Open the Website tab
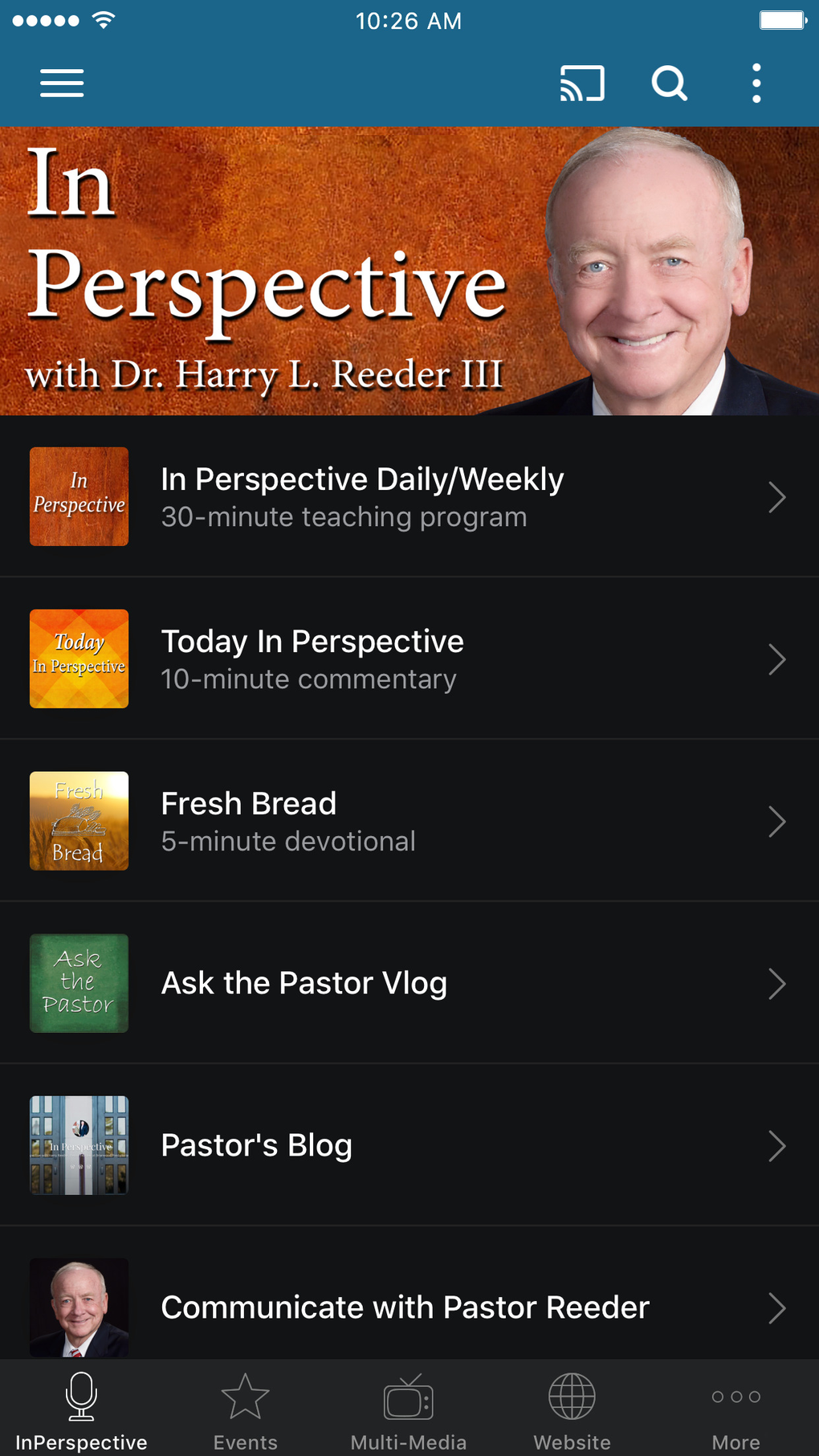The image size is (819, 1456). [x=572, y=1410]
